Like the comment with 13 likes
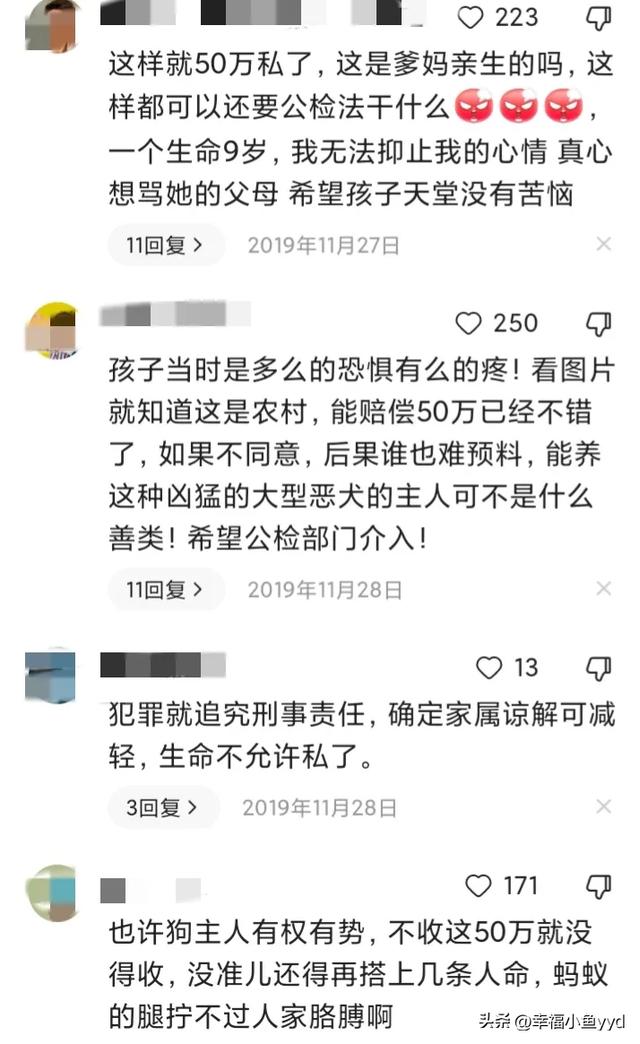 [x=489, y=667]
